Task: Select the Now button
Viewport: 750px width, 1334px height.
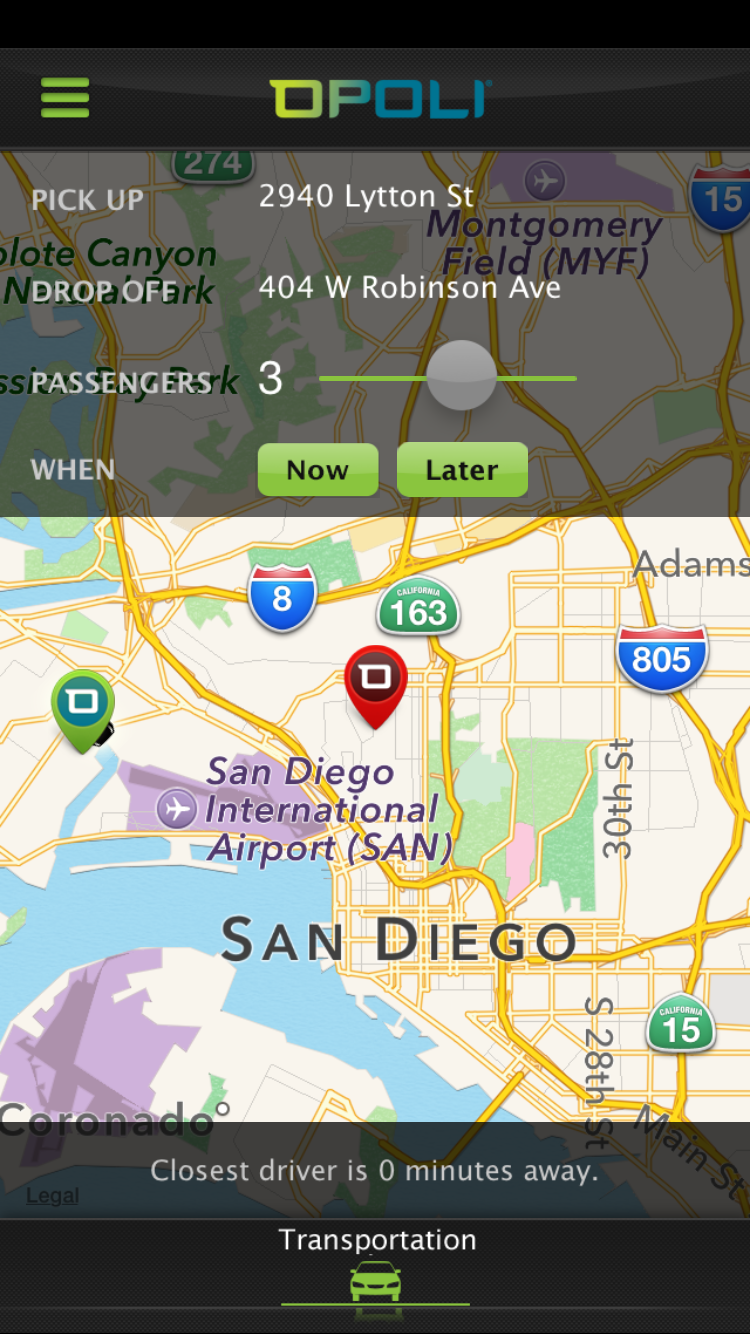Action: [318, 470]
